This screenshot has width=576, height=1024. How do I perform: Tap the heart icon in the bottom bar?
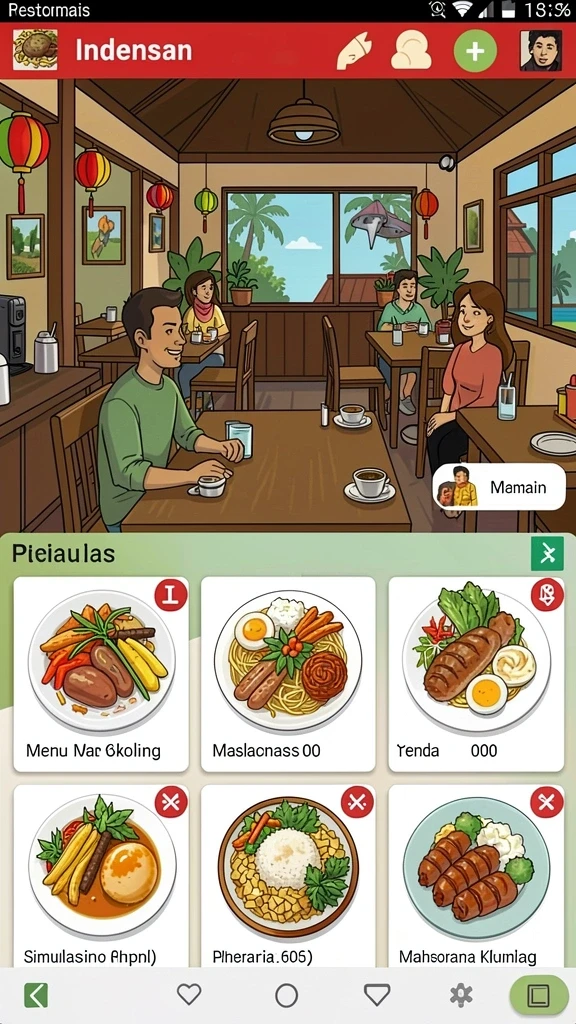pos(189,995)
